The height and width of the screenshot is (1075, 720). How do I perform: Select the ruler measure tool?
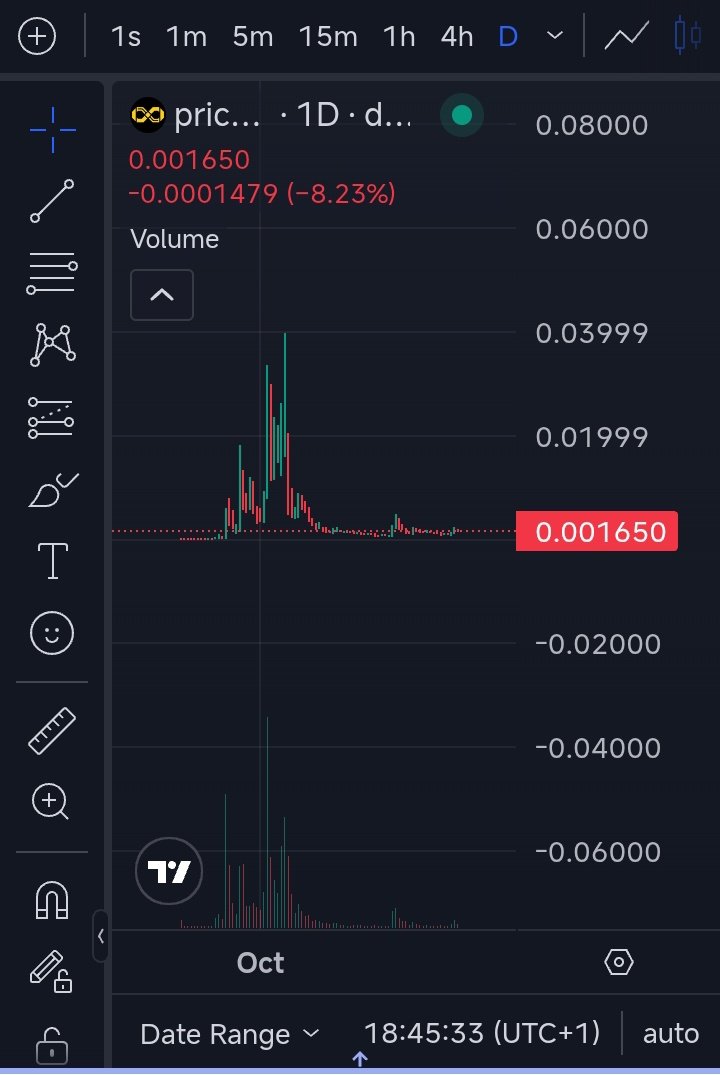click(x=52, y=730)
